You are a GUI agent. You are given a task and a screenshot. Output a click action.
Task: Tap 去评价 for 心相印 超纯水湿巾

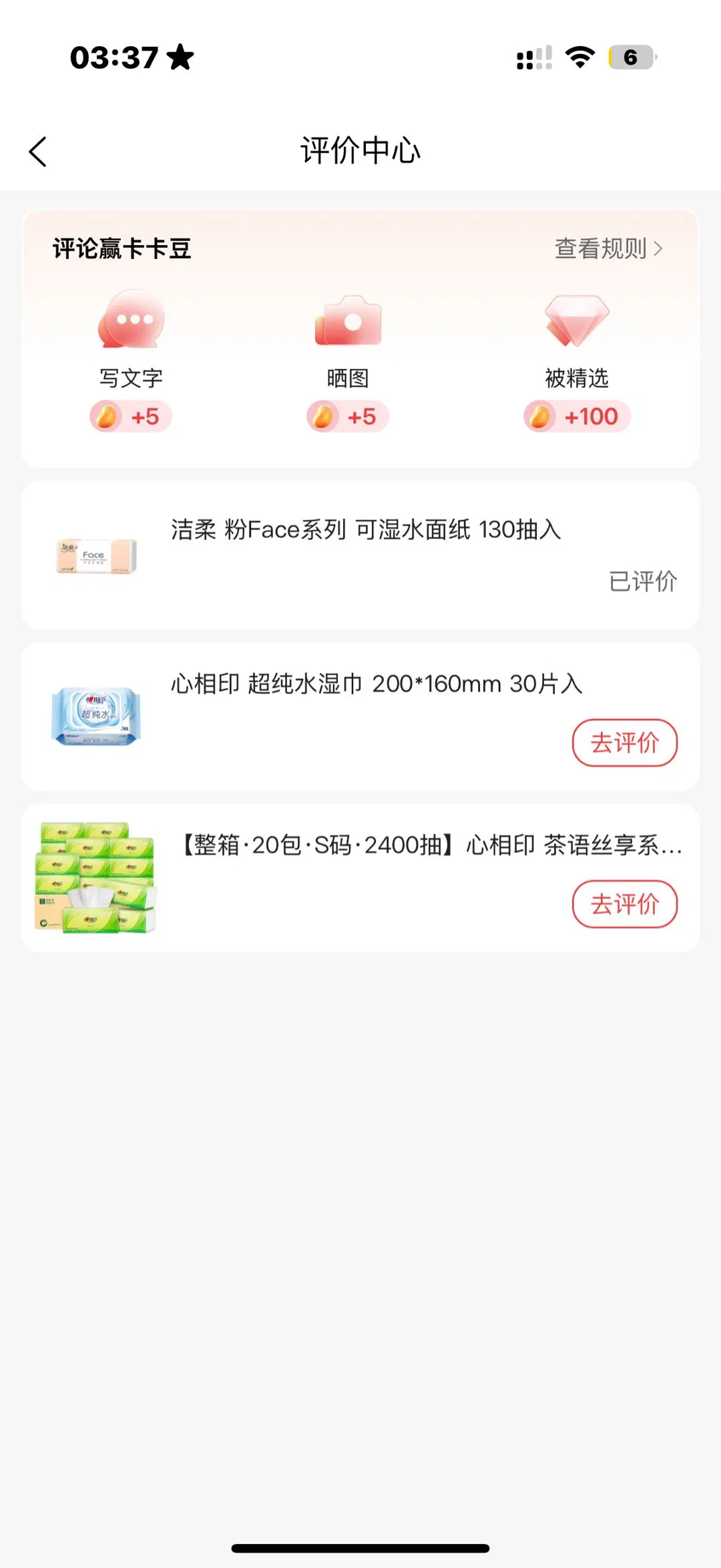[624, 742]
